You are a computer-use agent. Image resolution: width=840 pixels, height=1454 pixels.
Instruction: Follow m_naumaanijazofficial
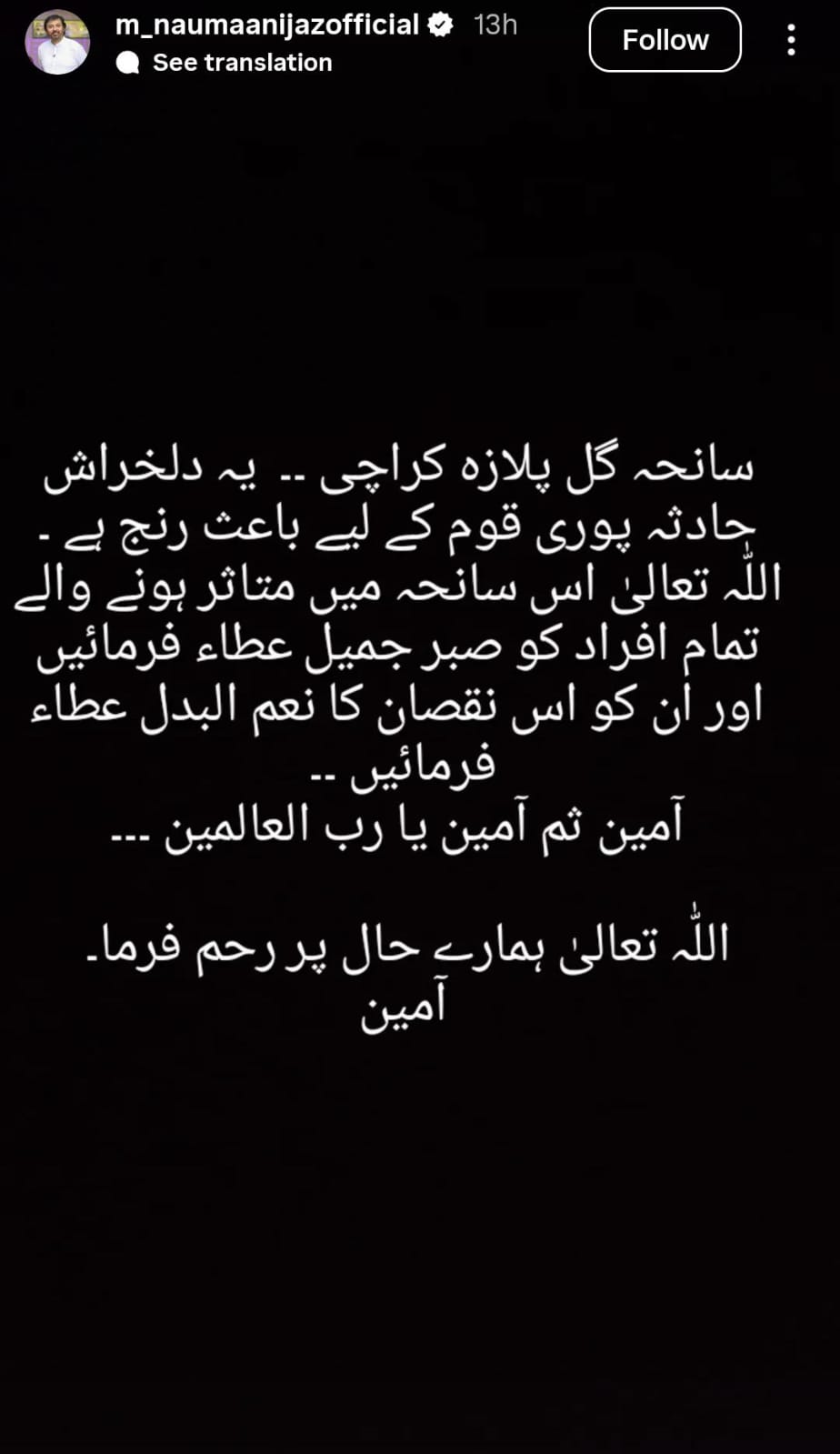(x=665, y=40)
